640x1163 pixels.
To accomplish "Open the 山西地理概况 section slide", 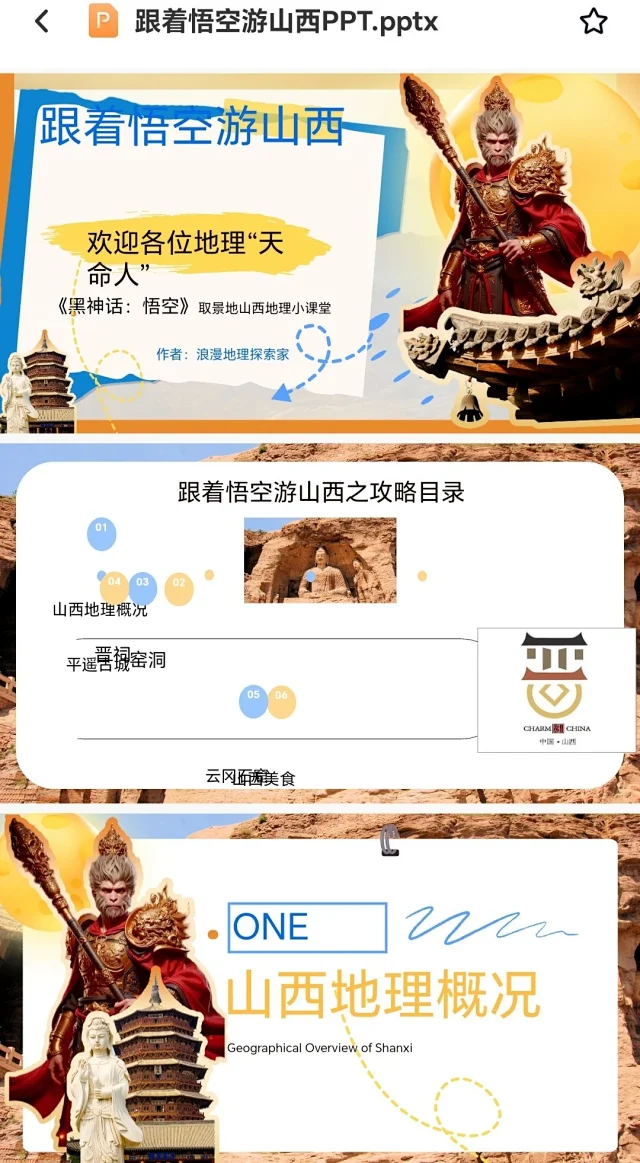I will point(320,985).
